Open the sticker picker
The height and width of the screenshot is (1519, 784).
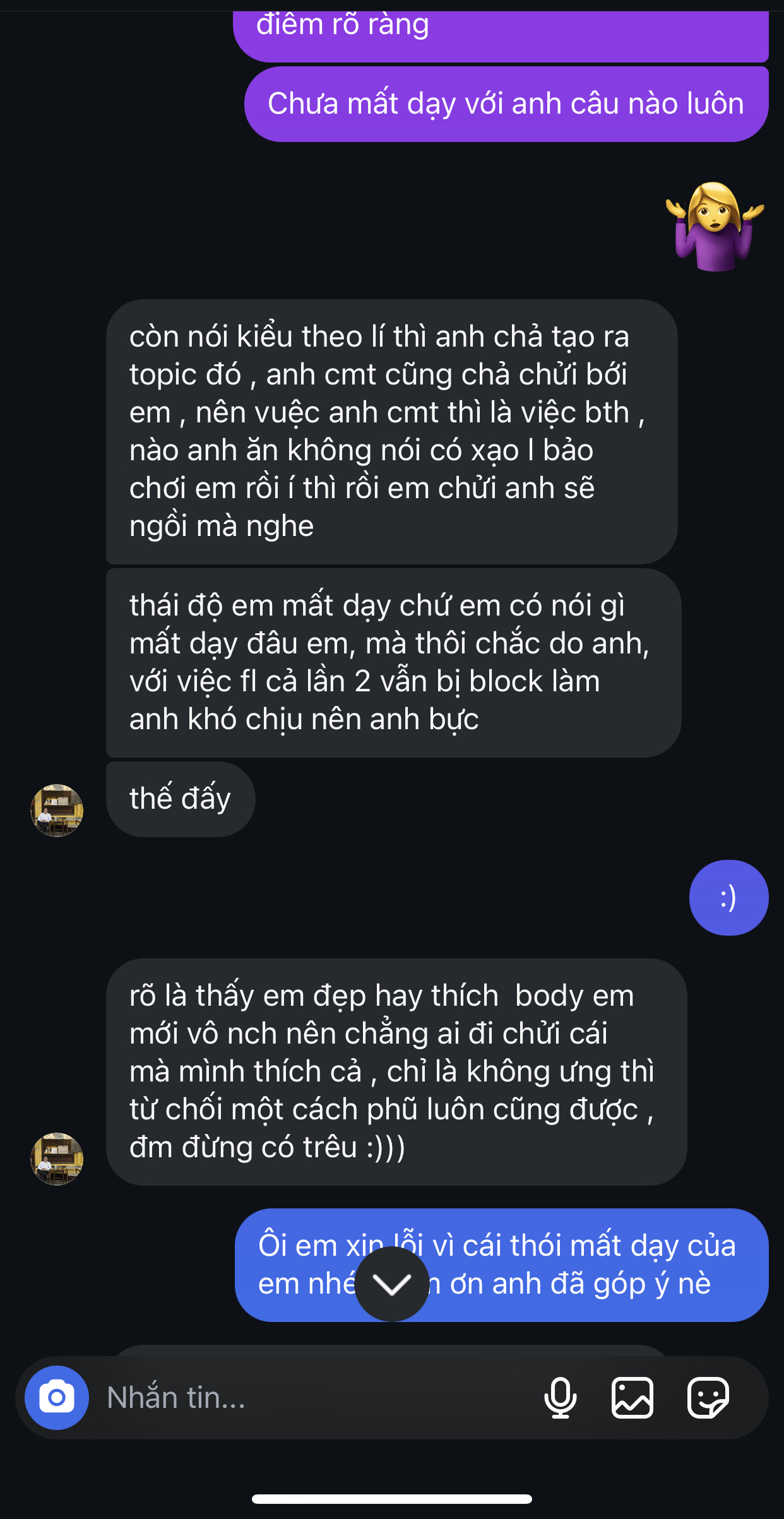pyautogui.click(x=708, y=1397)
